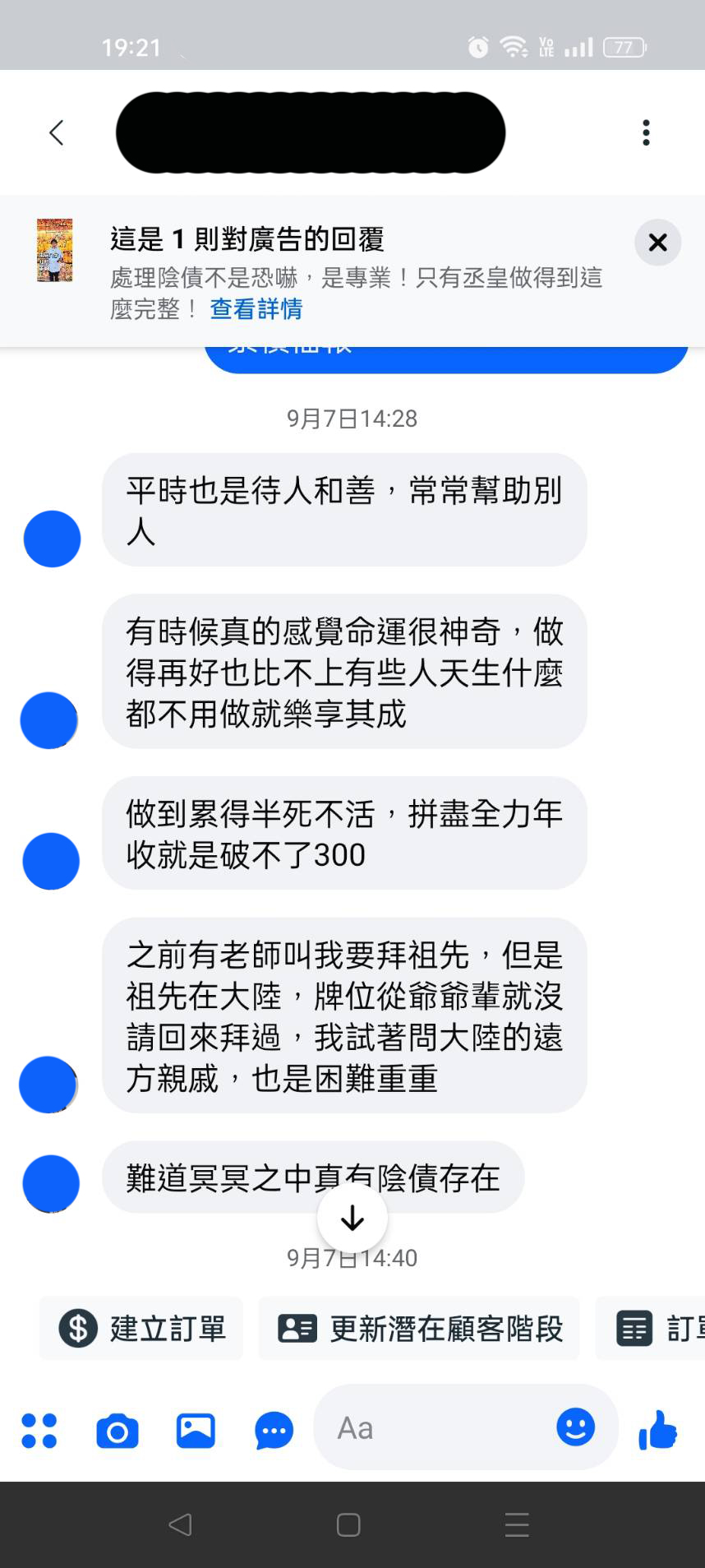The image size is (705, 1568).
Task: Focus the Aa message input field
Action: [x=435, y=1428]
